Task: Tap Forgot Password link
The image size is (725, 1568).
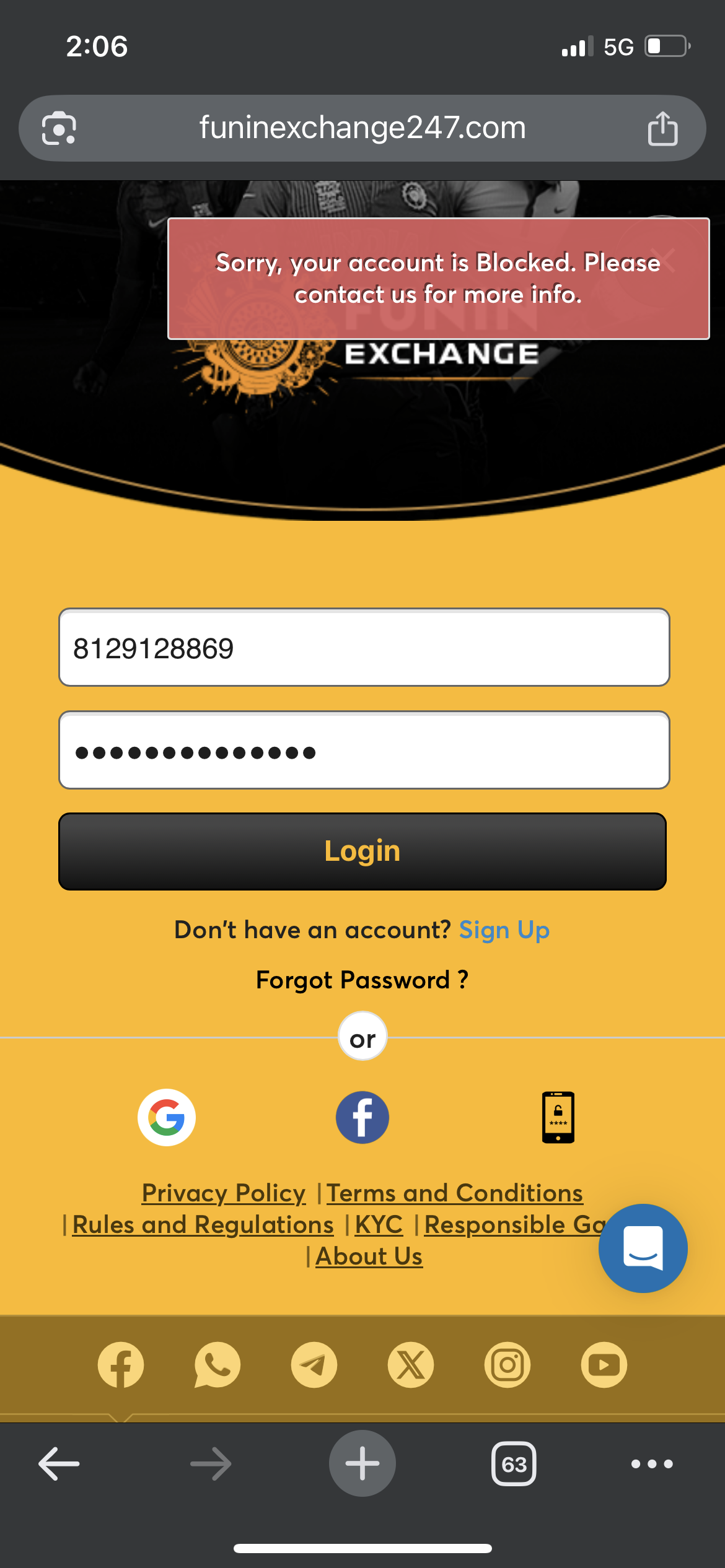Action: click(x=362, y=980)
